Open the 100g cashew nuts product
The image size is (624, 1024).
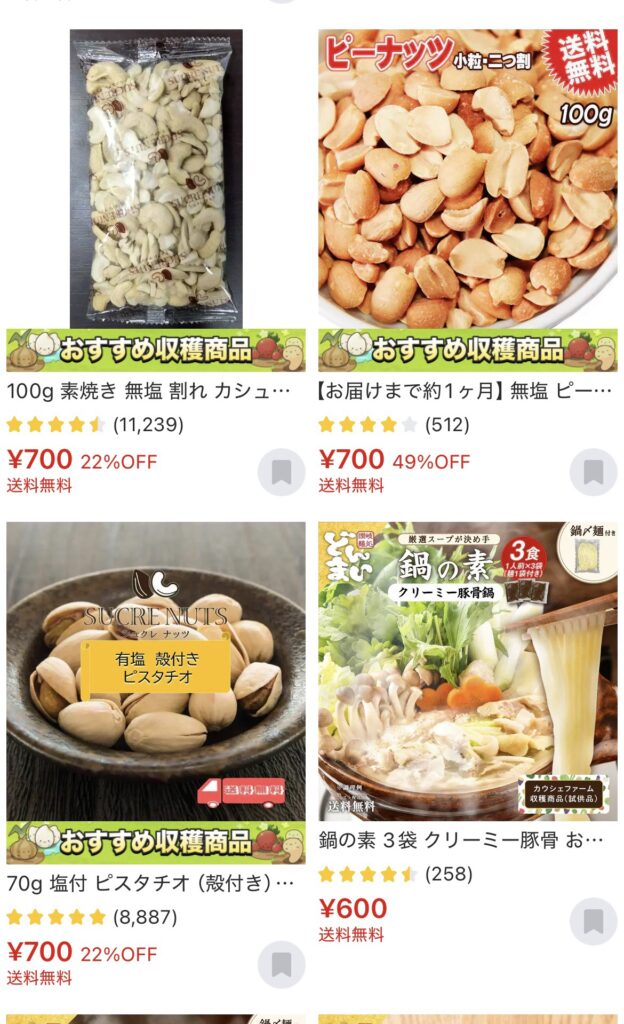[x=155, y=180]
